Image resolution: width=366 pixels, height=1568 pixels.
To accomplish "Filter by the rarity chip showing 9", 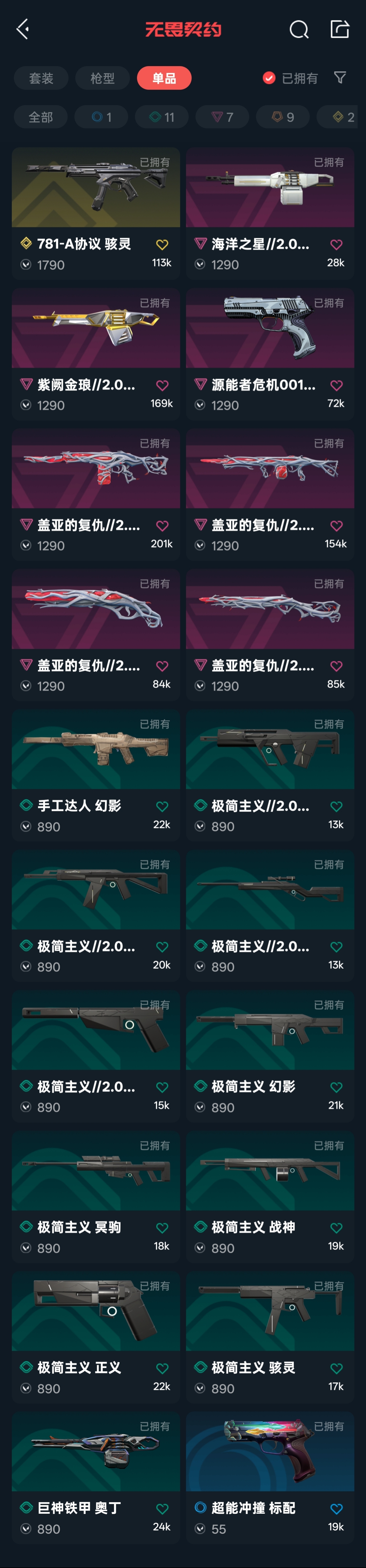I will point(282,117).
